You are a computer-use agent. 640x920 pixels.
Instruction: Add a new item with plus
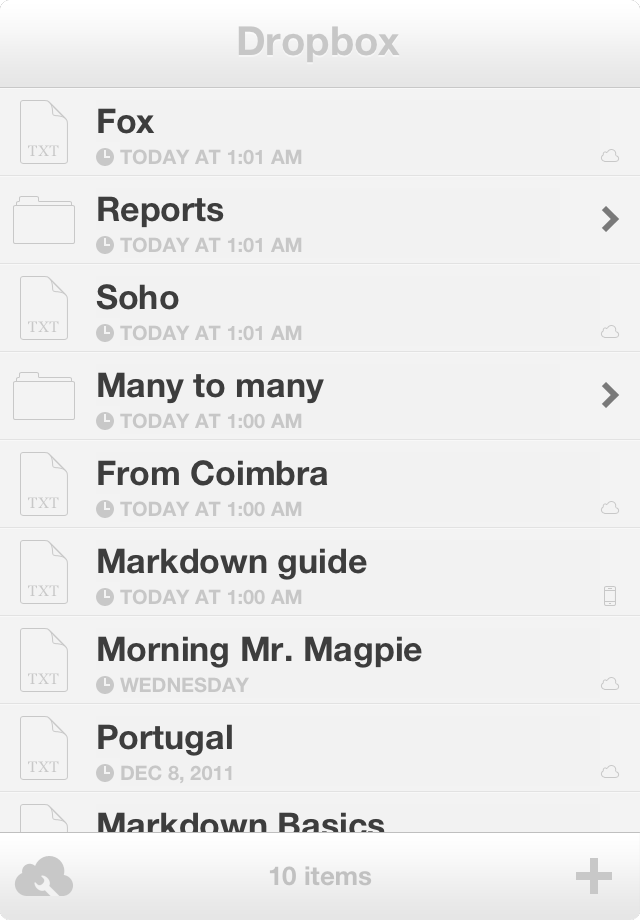point(593,877)
